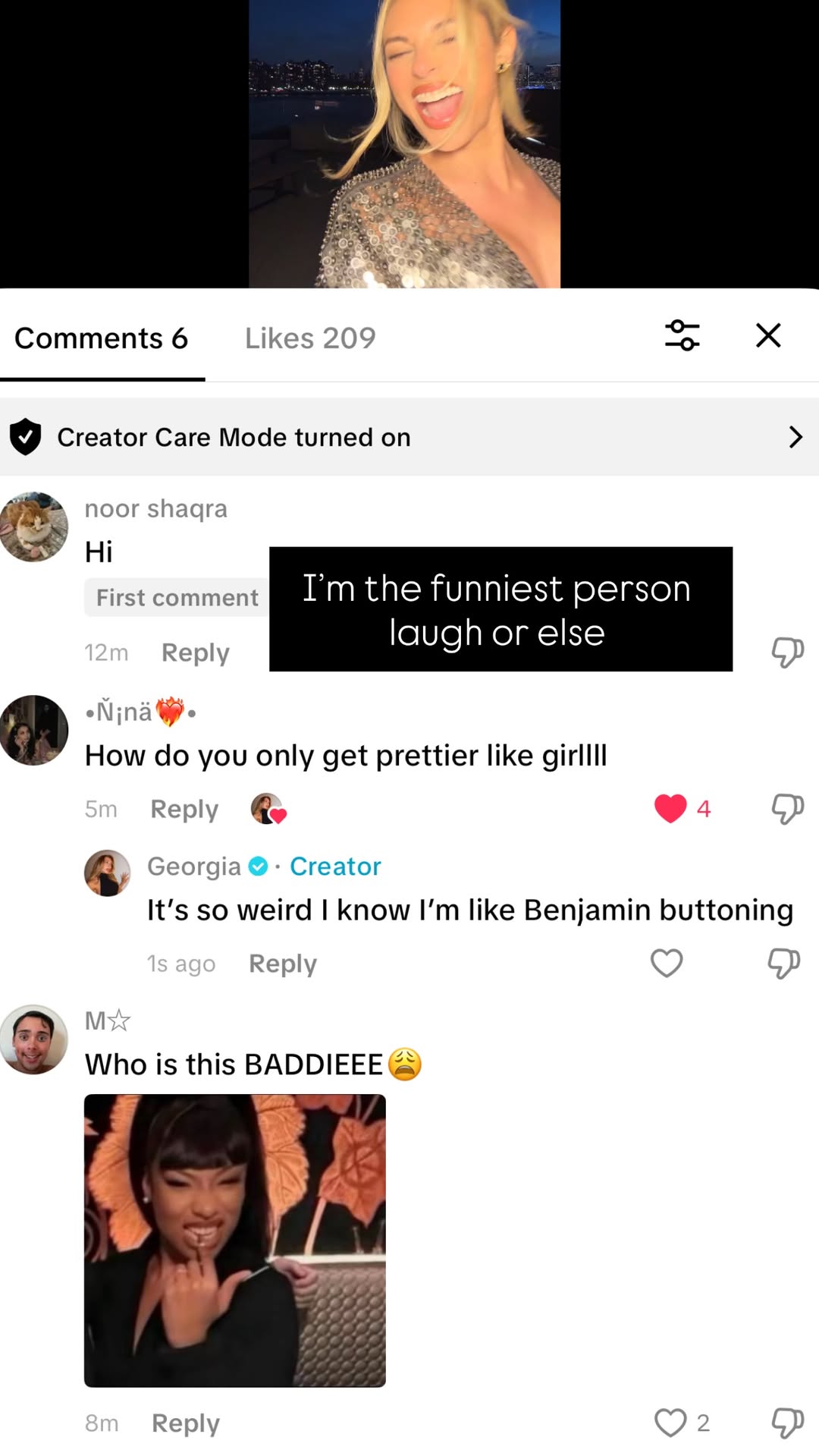Reply to the BADDIEEE comment
The width and height of the screenshot is (819, 1456).
tap(186, 1423)
